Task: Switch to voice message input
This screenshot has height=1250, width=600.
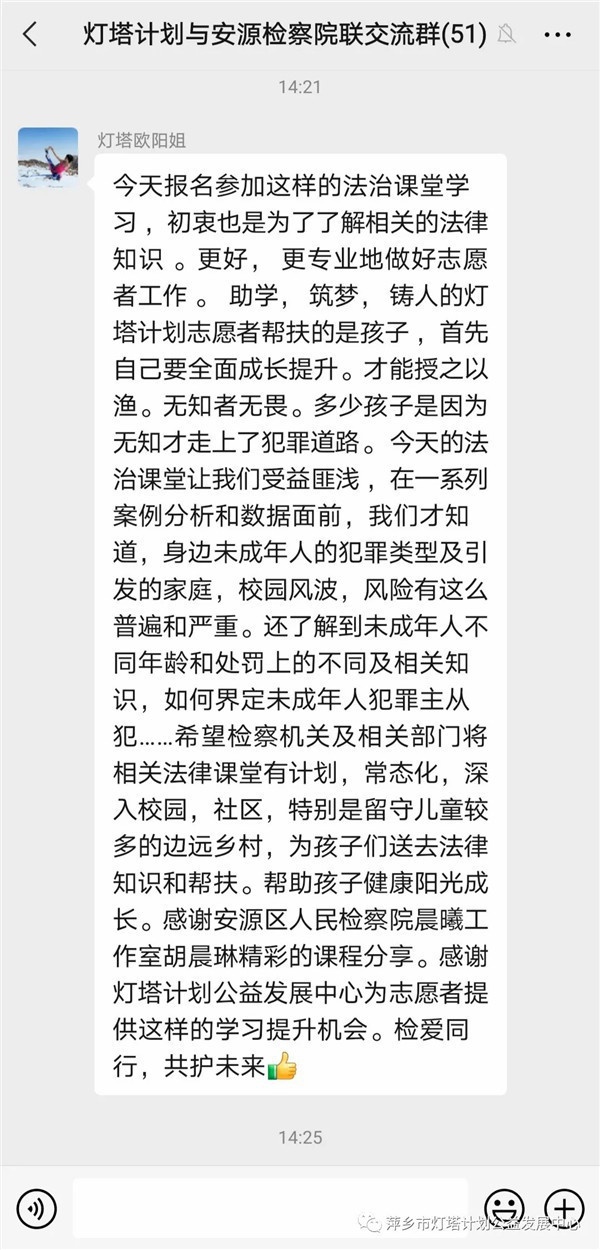Action: (x=38, y=1209)
